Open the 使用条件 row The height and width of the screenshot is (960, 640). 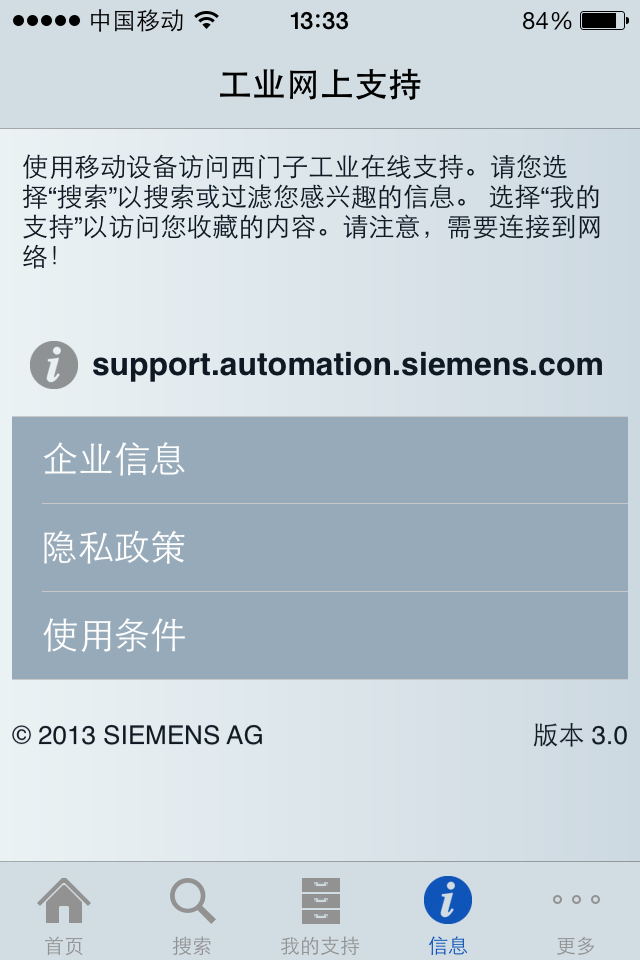pos(320,635)
